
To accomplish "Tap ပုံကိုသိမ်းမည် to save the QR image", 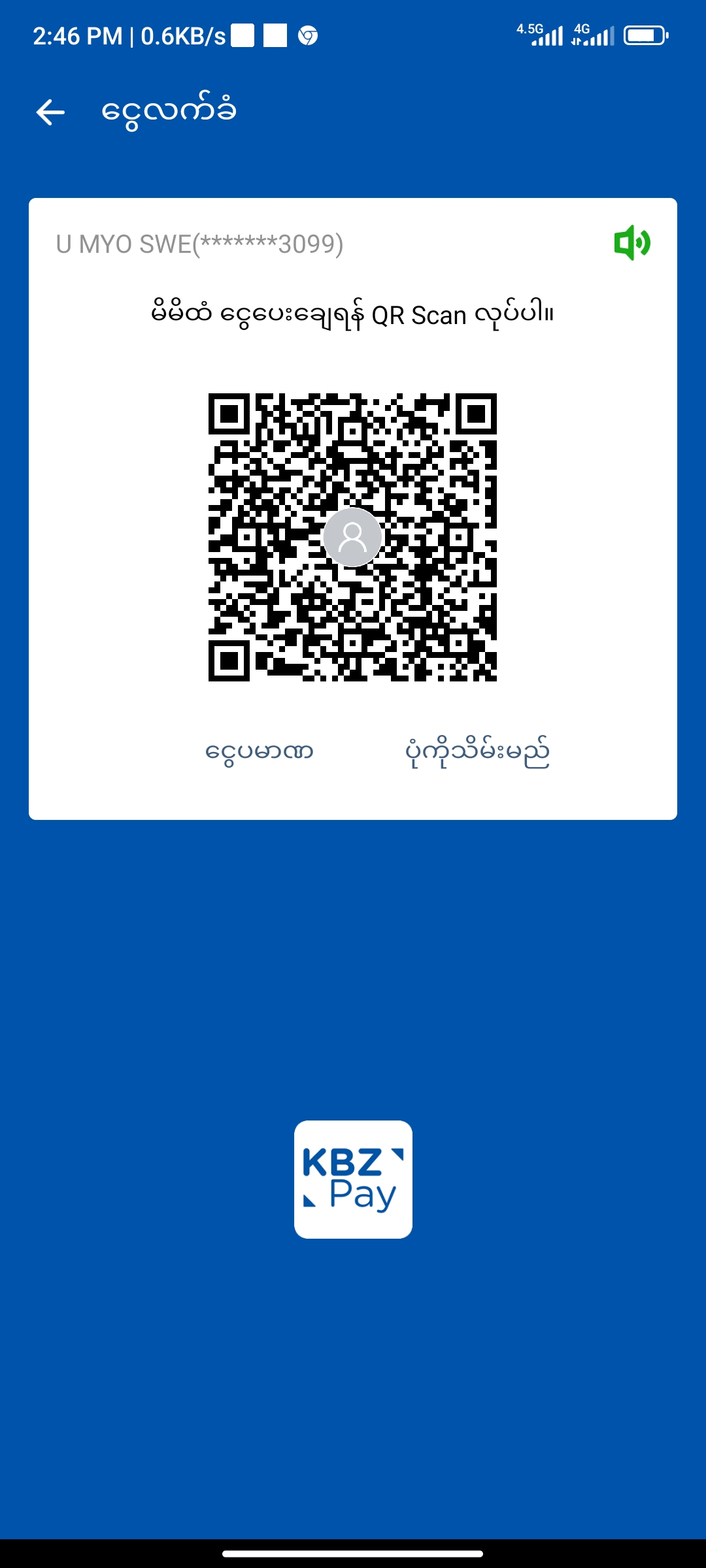I will [477, 753].
